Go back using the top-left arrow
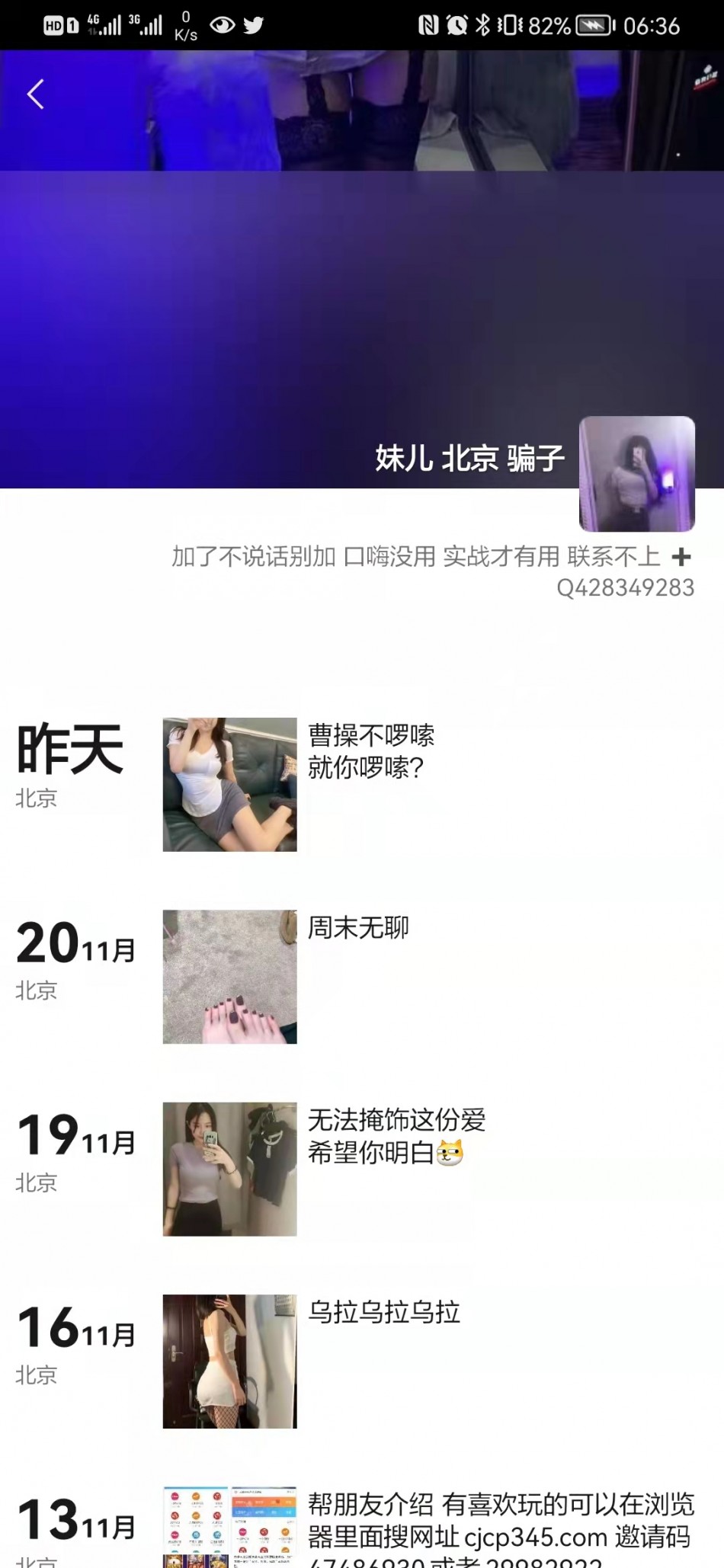The image size is (724, 1568). (x=35, y=94)
